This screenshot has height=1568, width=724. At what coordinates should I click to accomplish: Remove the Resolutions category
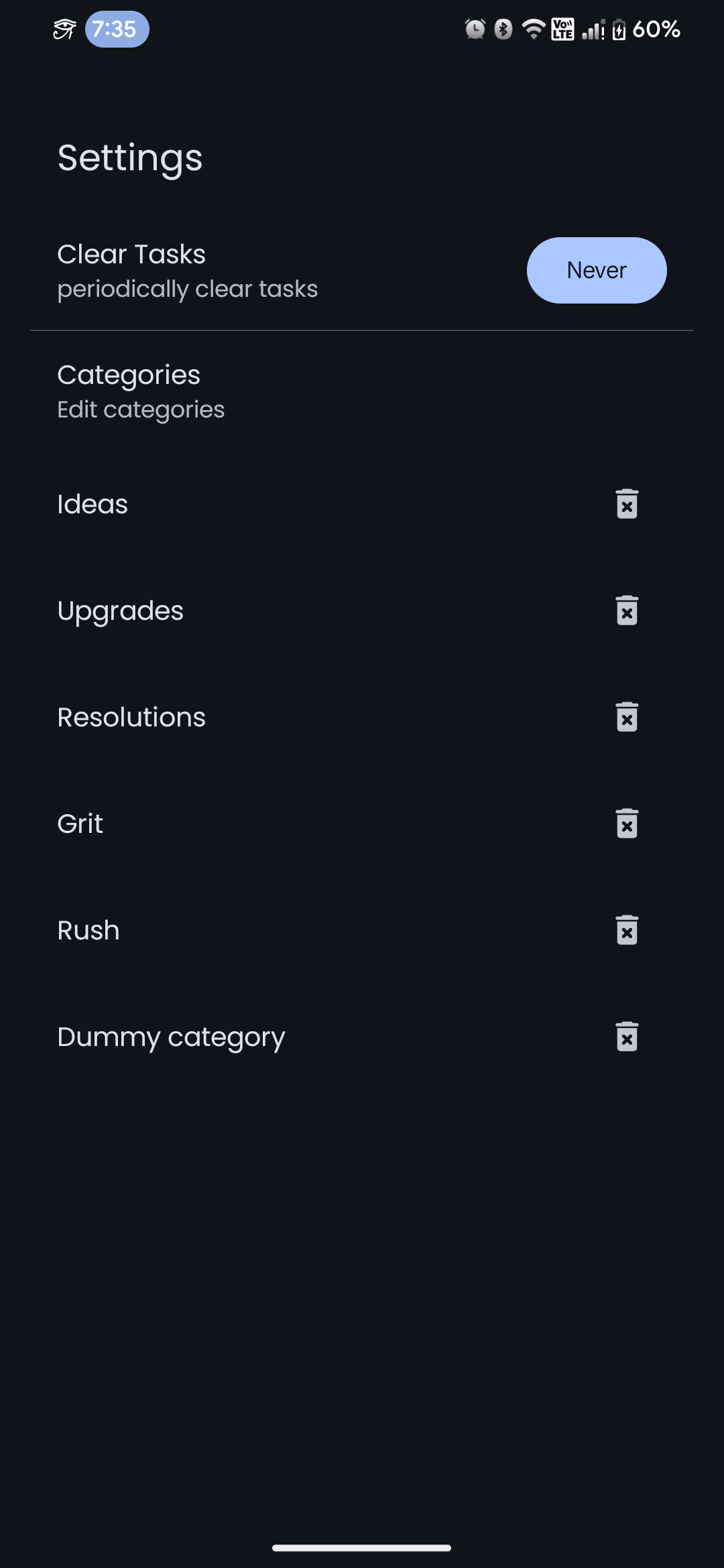pyautogui.click(x=627, y=717)
